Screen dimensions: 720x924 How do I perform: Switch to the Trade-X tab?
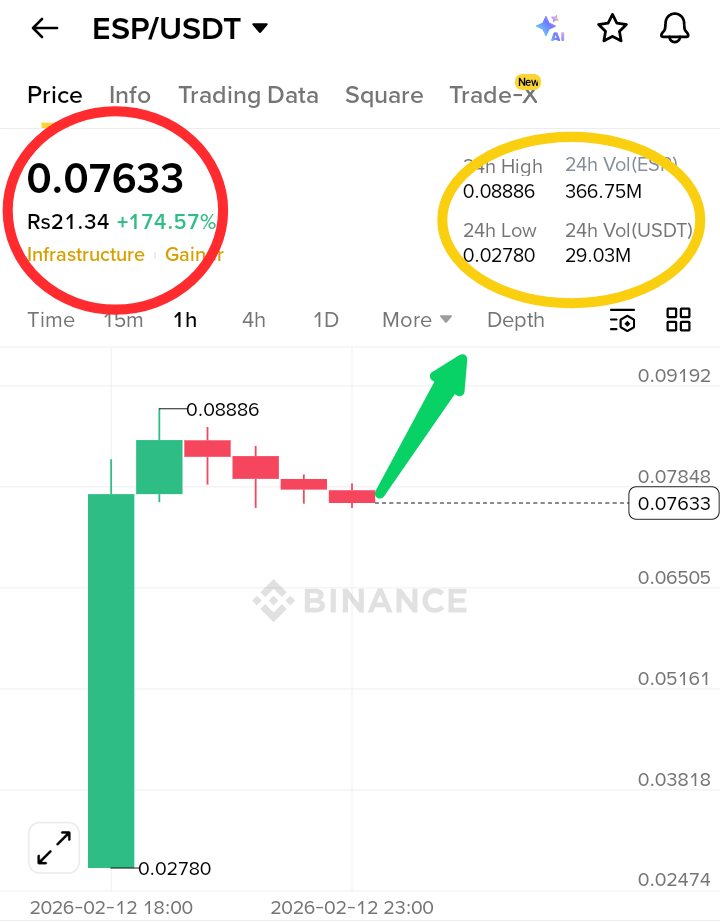pyautogui.click(x=493, y=95)
